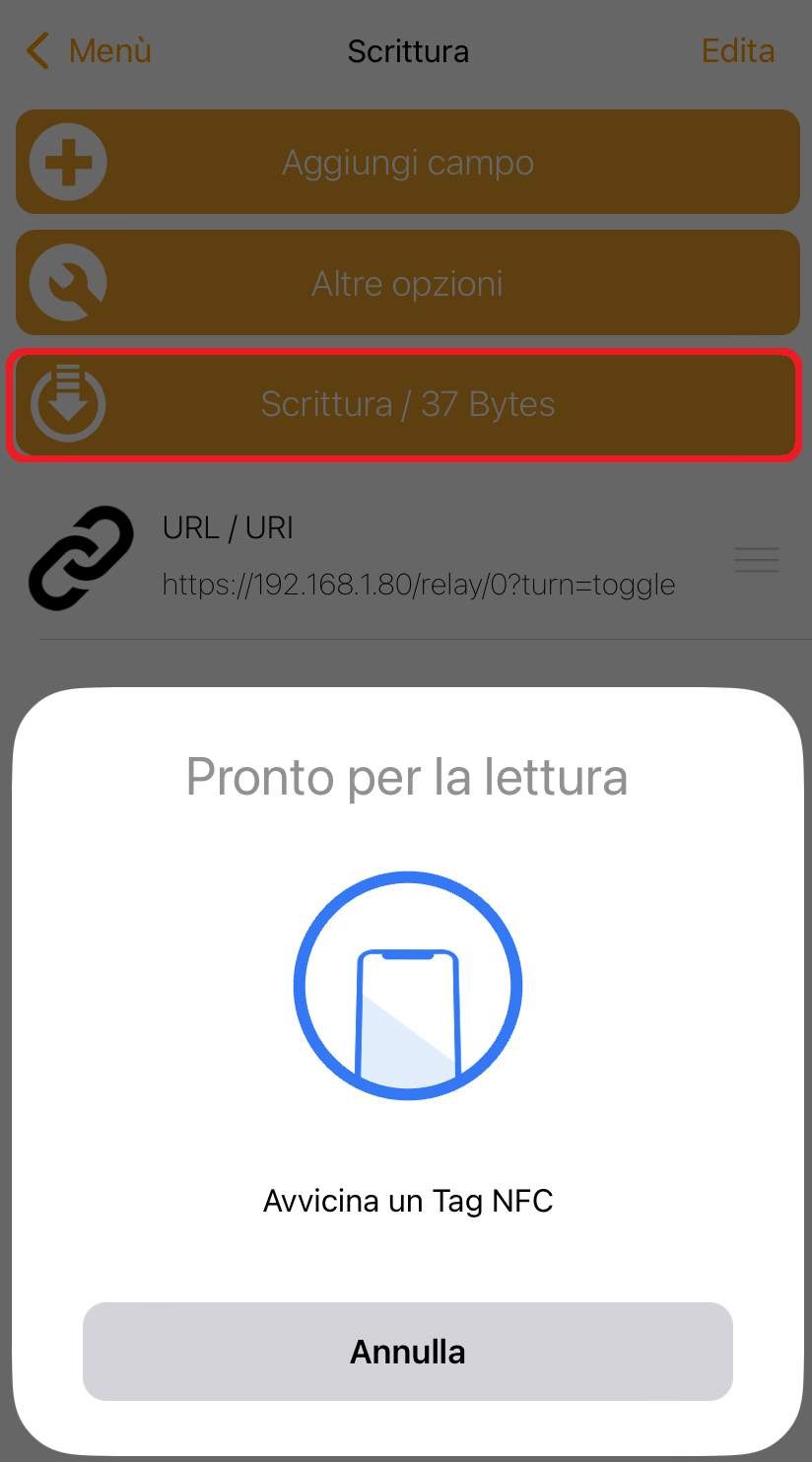The height and width of the screenshot is (1462, 812).
Task: Go back to Menù
Action: click(90, 50)
